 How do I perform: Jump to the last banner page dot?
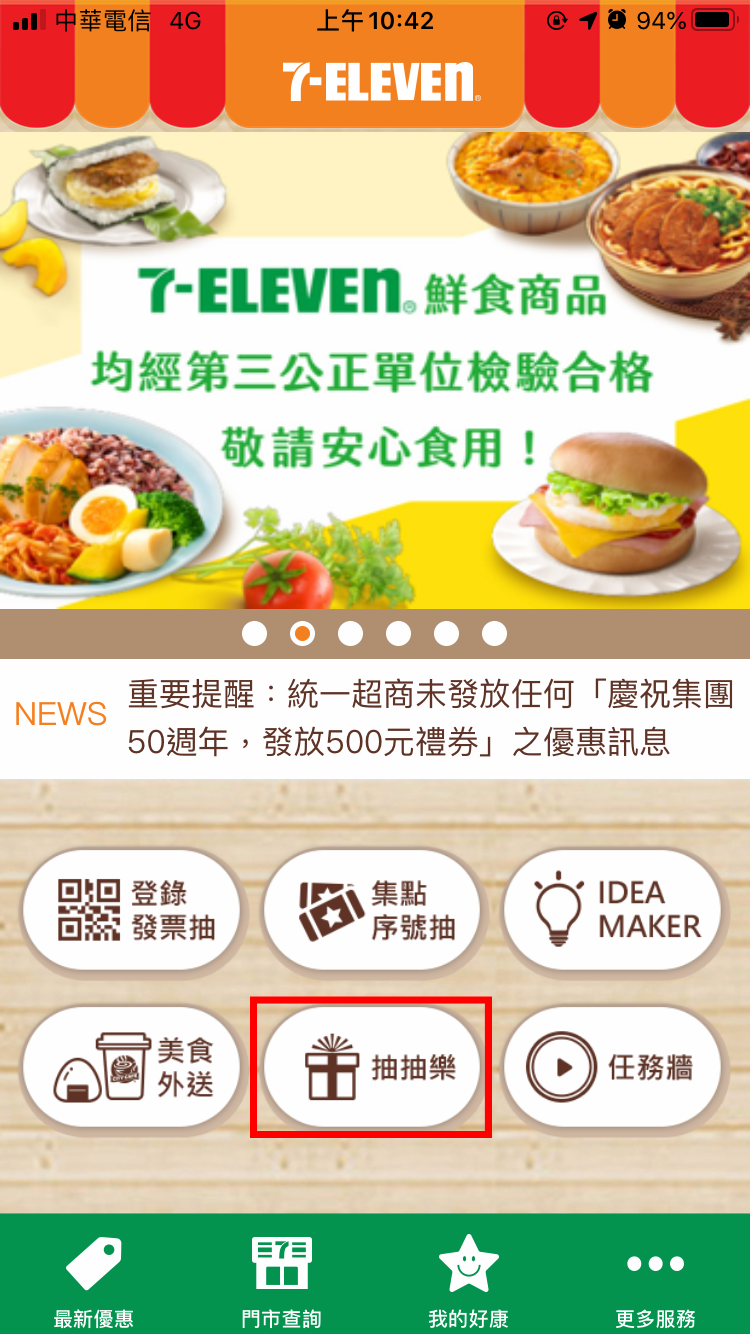[494, 634]
